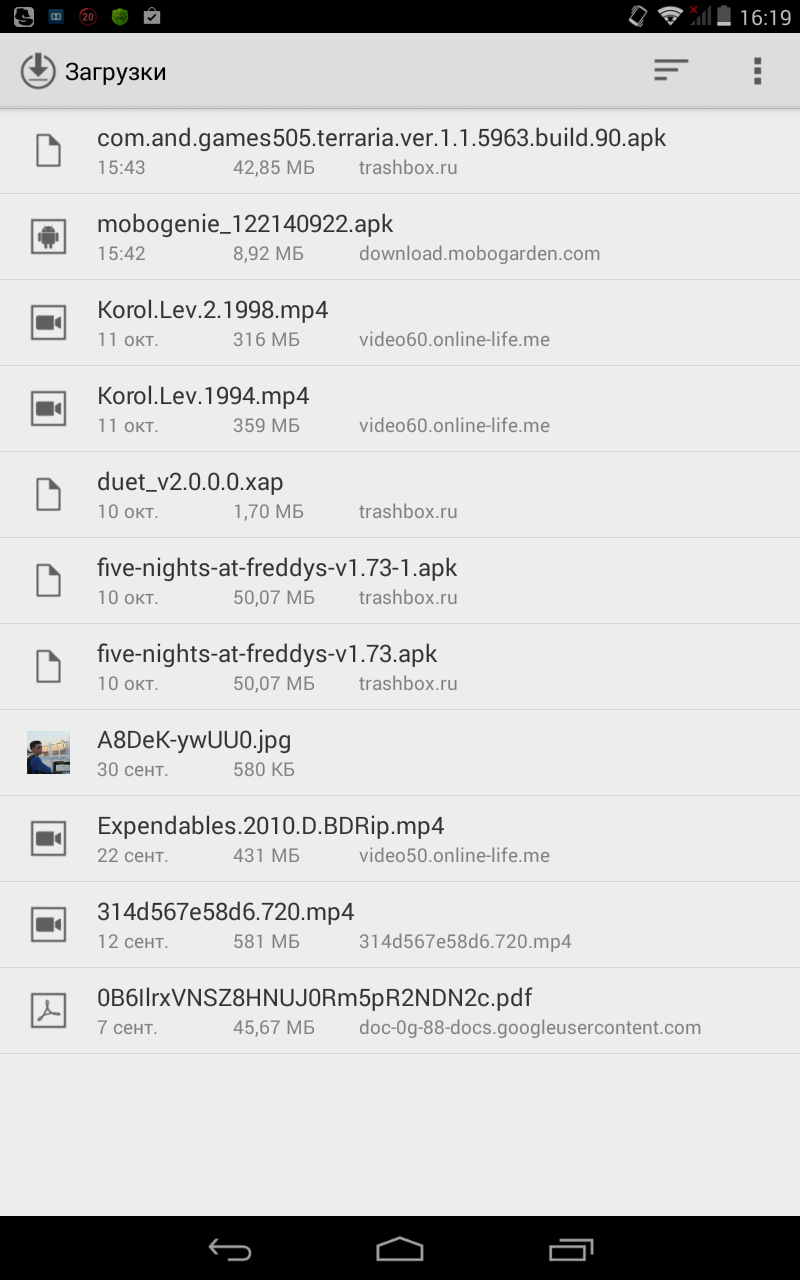Play Expendables.2010.D.BDRip.mp4
This screenshot has width=800, height=1280.
point(270,839)
